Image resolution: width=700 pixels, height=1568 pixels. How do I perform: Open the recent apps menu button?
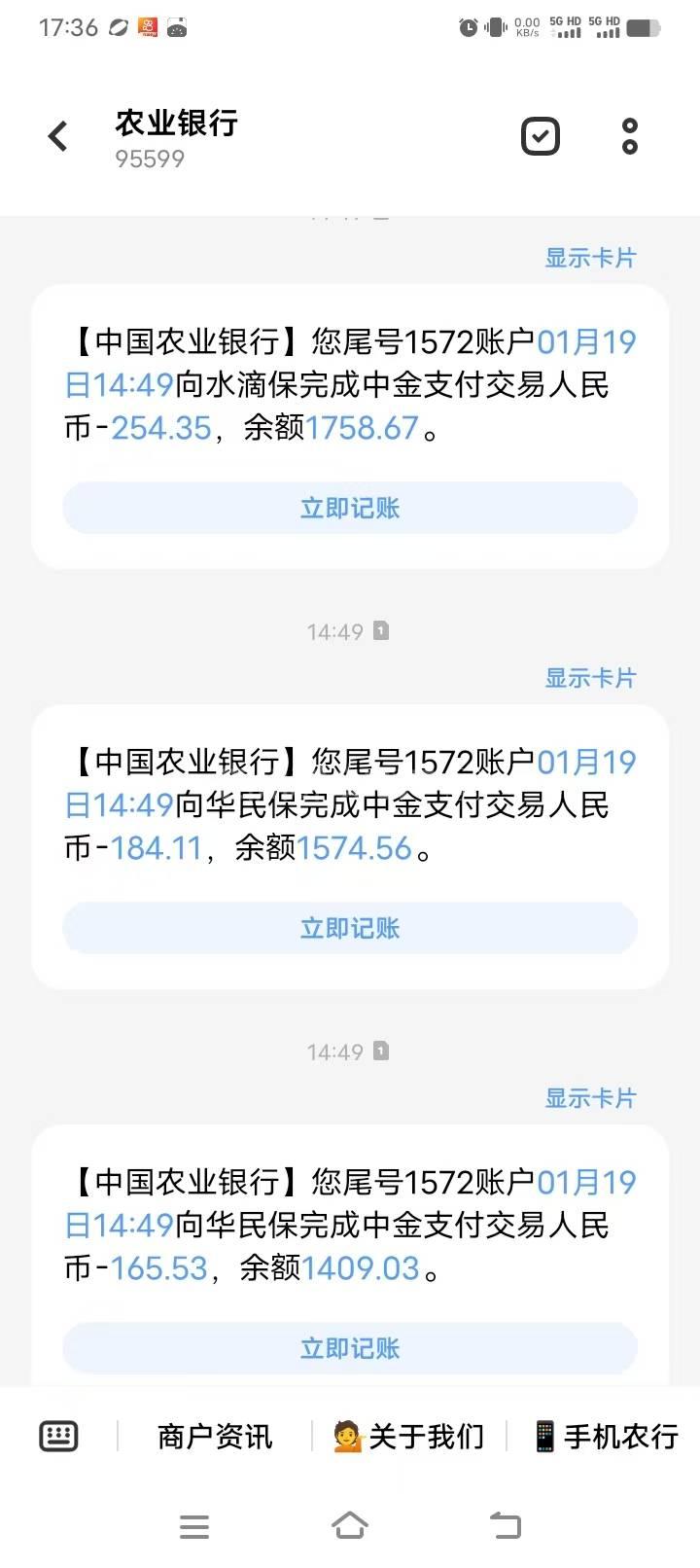click(194, 1526)
